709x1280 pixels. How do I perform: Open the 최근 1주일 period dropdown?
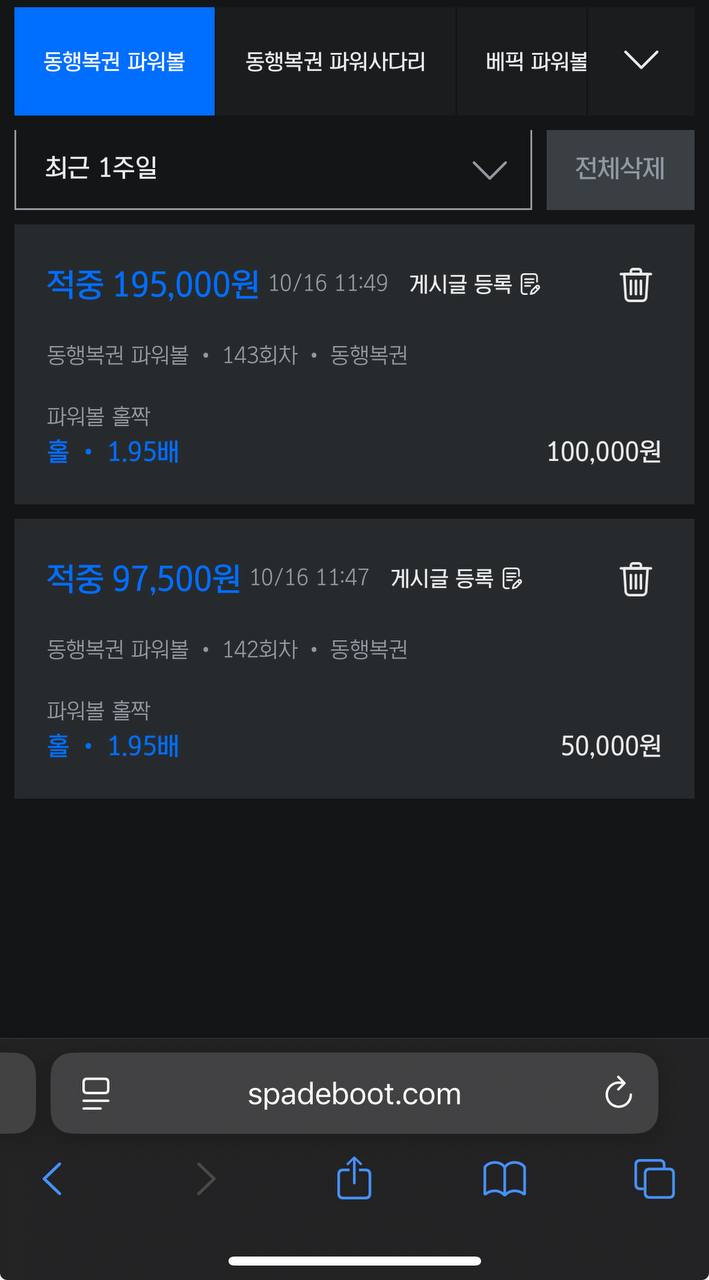click(273, 169)
